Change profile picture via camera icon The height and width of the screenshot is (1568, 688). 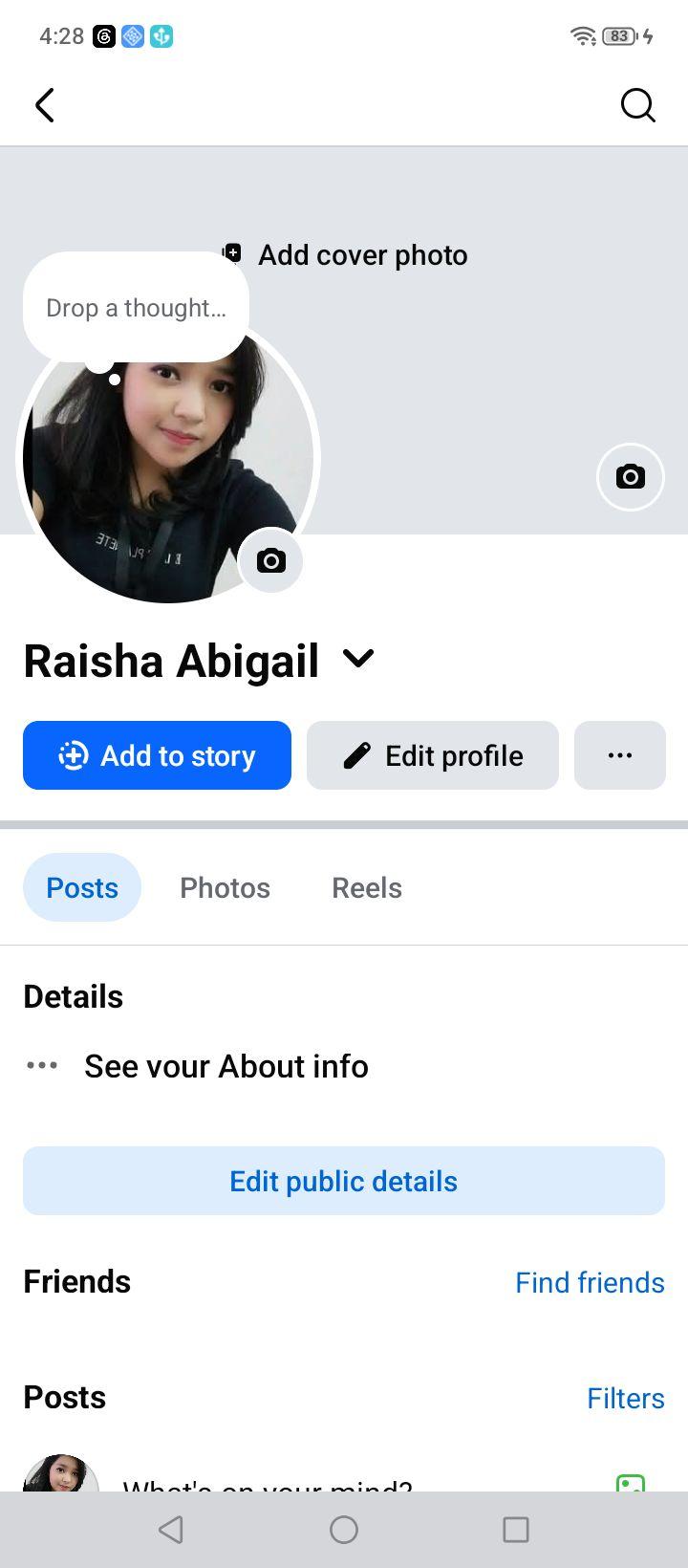coord(271,560)
